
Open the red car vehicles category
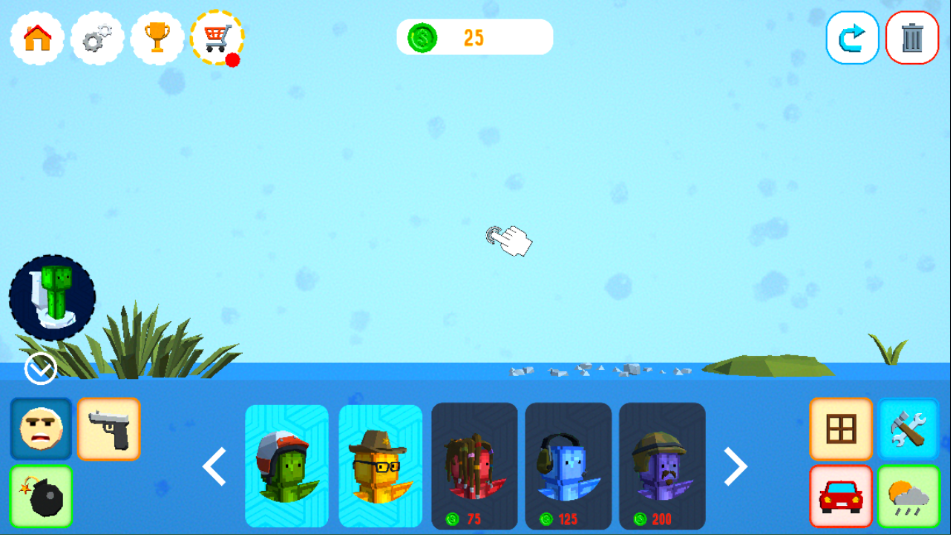point(841,496)
